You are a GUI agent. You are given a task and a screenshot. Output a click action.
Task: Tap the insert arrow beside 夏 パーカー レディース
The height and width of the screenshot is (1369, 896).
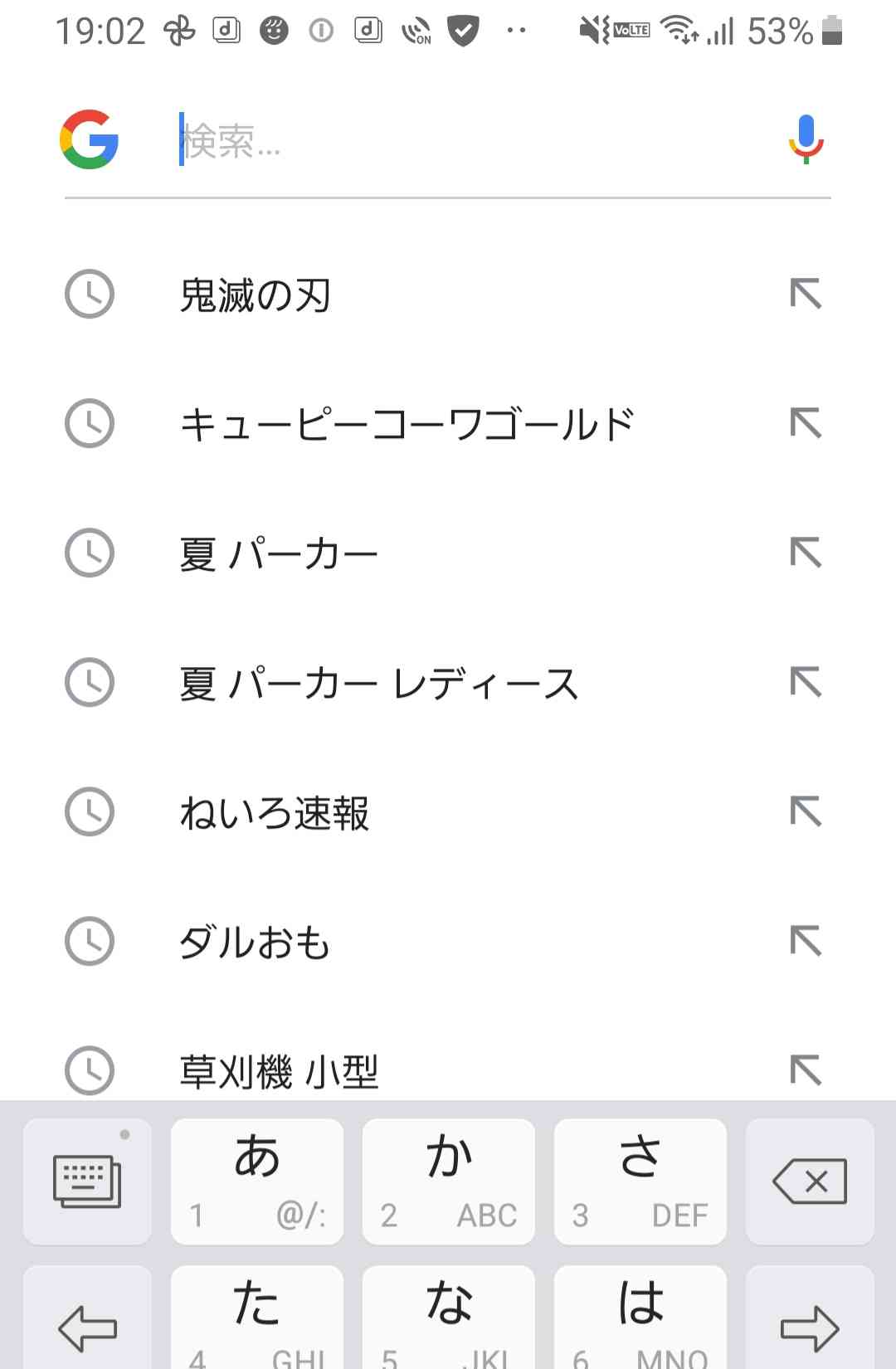806,682
